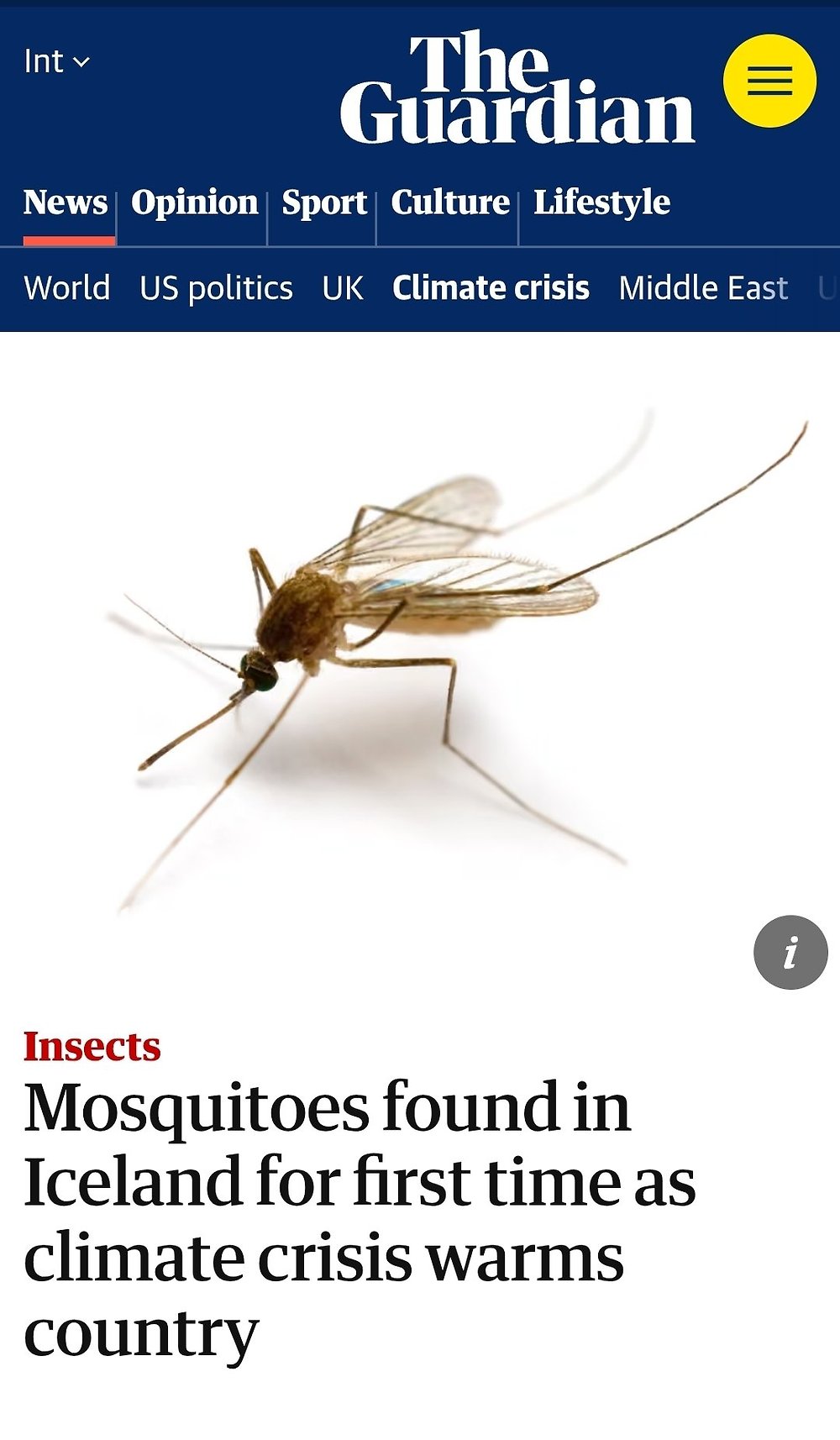This screenshot has width=840, height=1440.
Task: Open the Climate crisis subsection
Action: coord(491,288)
